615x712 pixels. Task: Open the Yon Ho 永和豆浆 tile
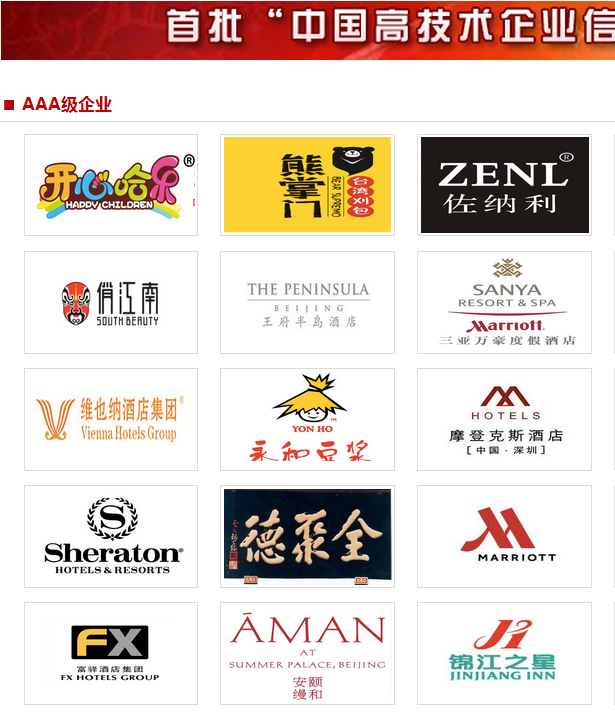307,419
